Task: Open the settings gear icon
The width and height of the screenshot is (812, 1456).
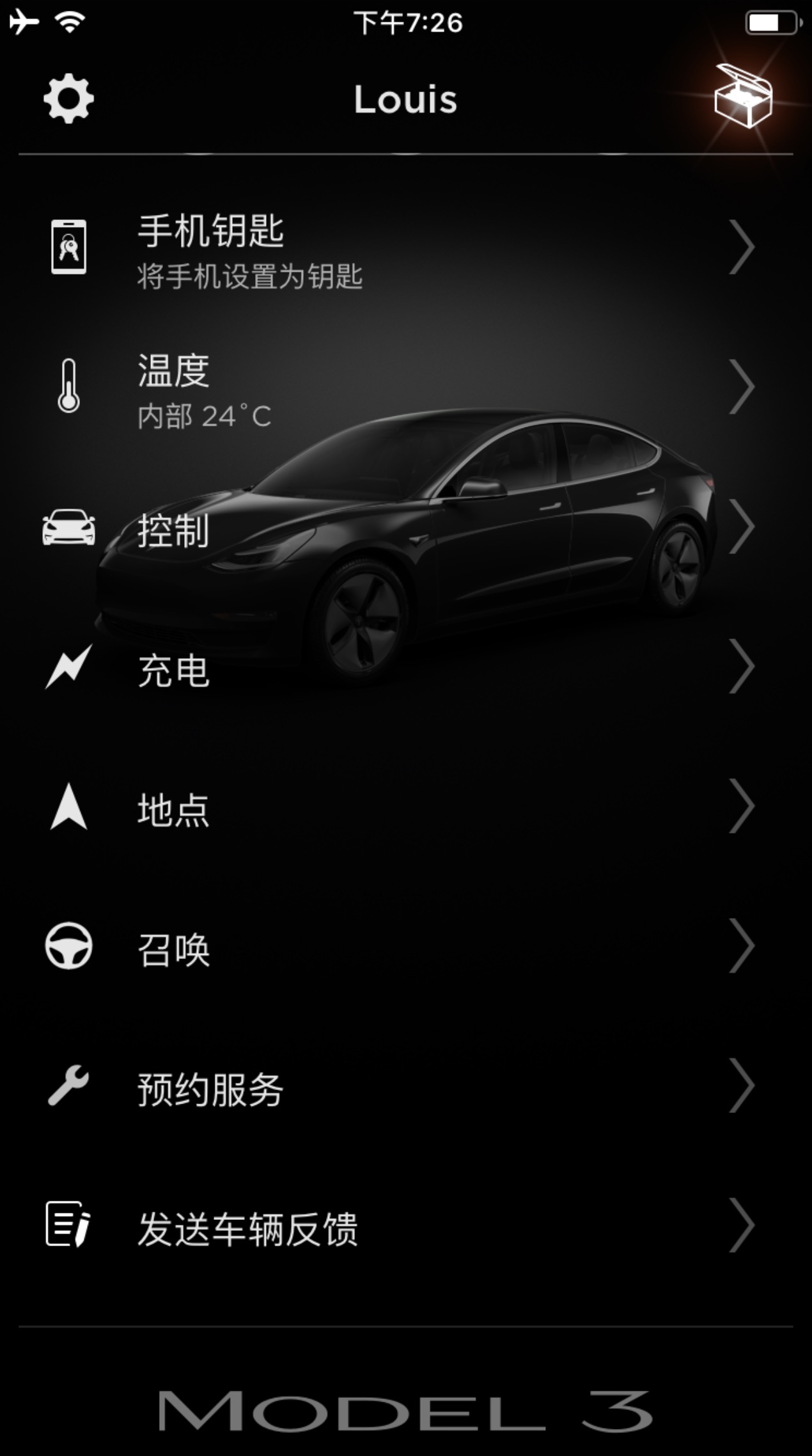Action: [67, 97]
